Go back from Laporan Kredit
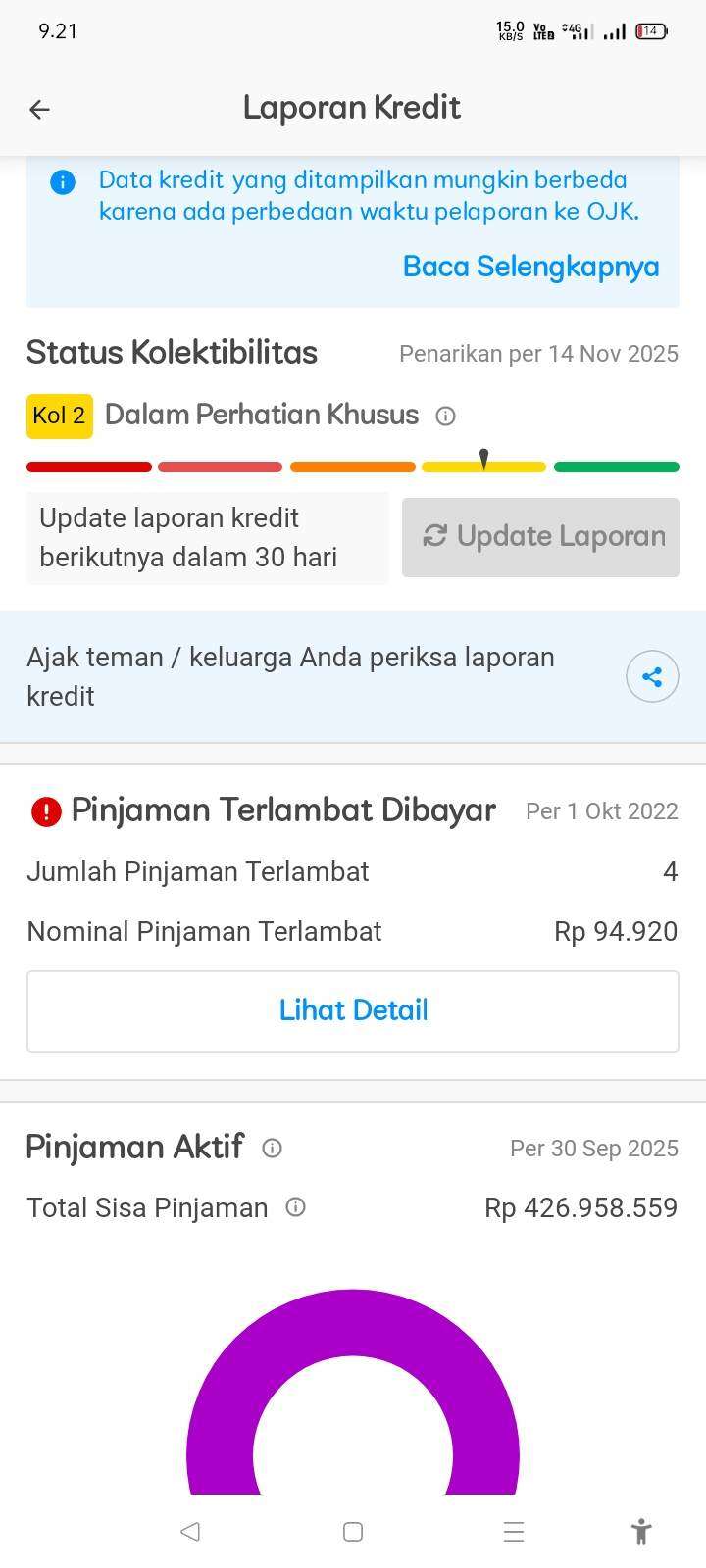 pyautogui.click(x=39, y=109)
